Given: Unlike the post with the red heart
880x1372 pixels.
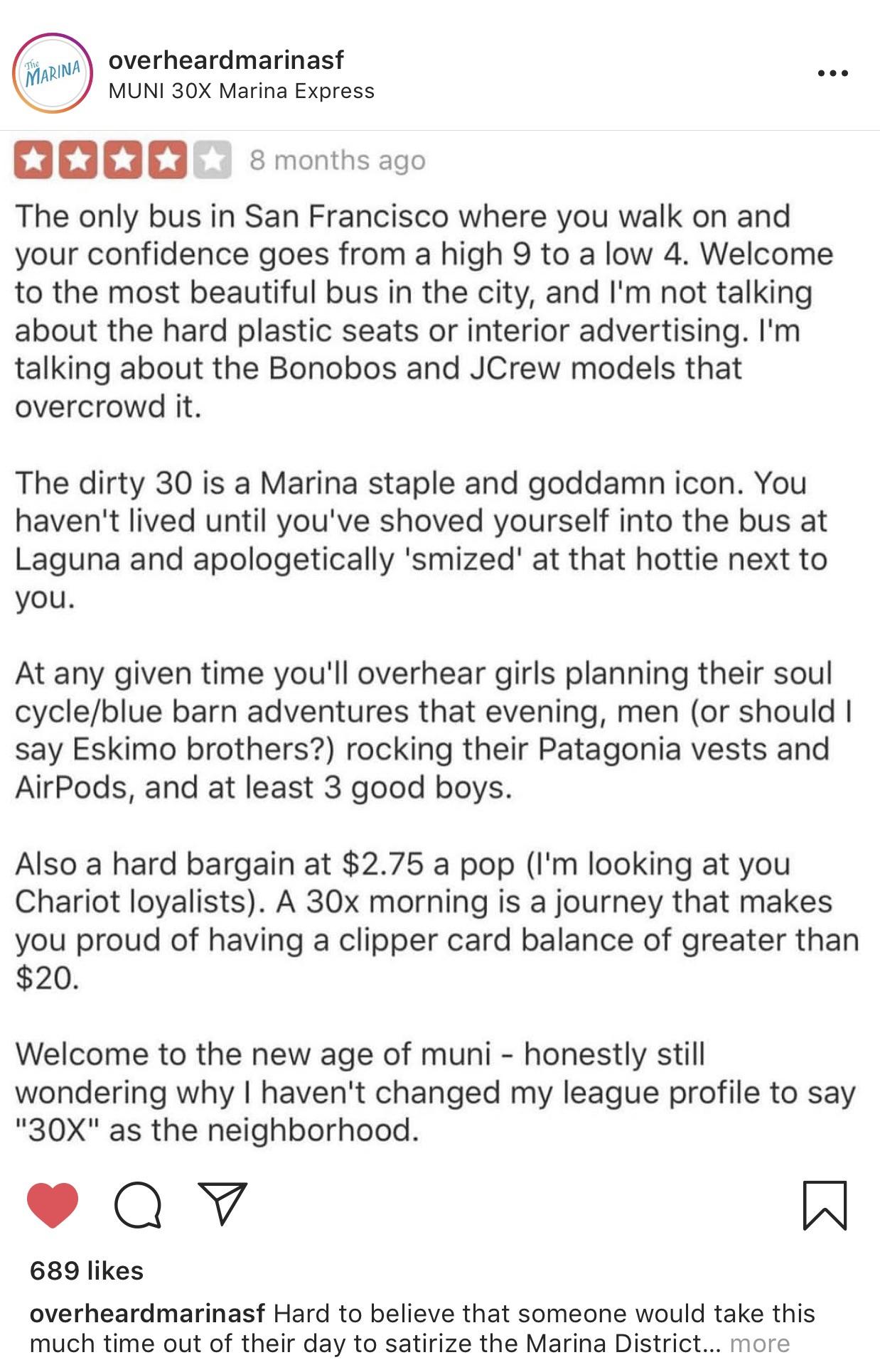Looking at the screenshot, I should point(53,1205).
